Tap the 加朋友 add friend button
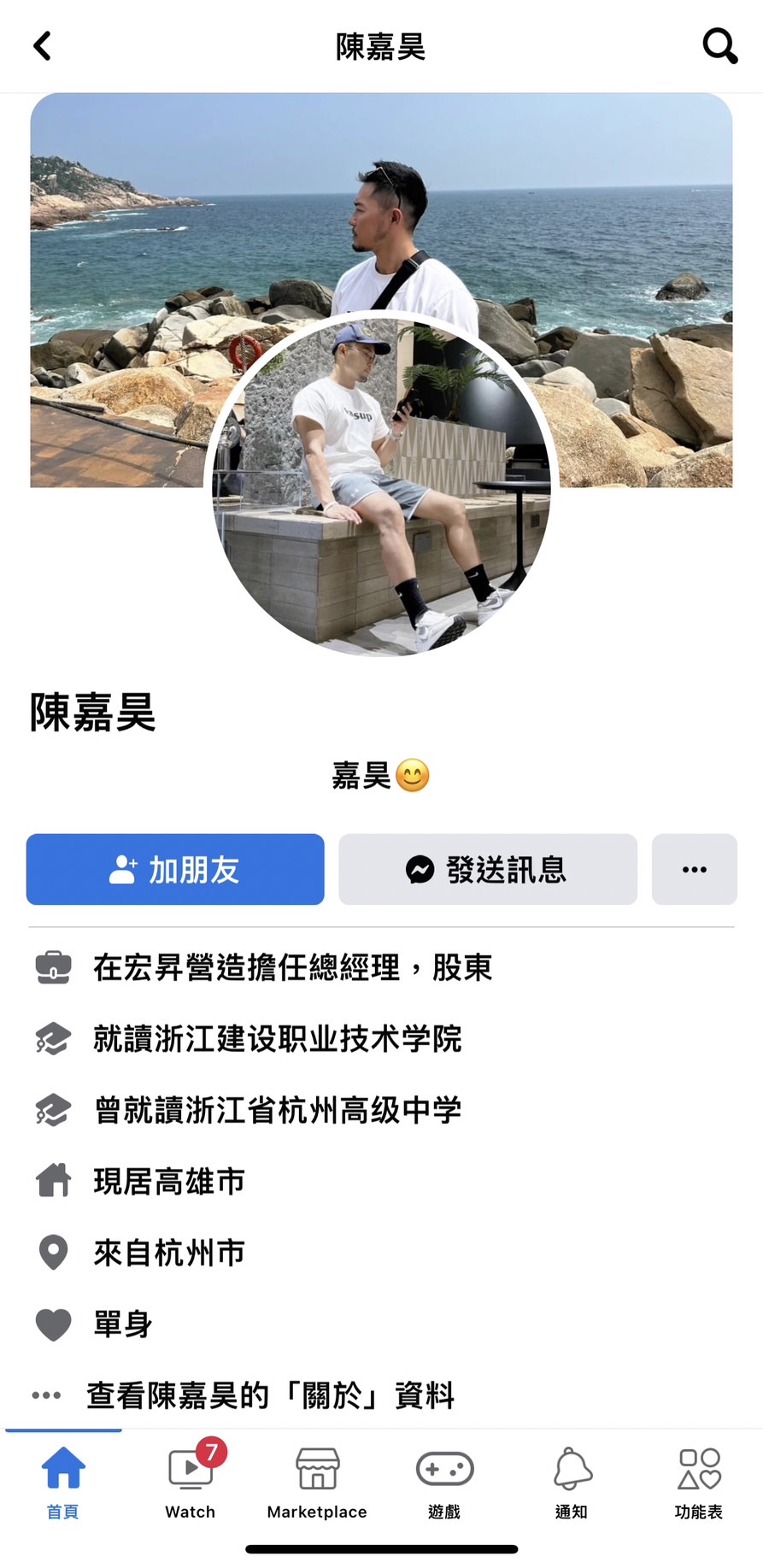763x1568 pixels. (175, 869)
